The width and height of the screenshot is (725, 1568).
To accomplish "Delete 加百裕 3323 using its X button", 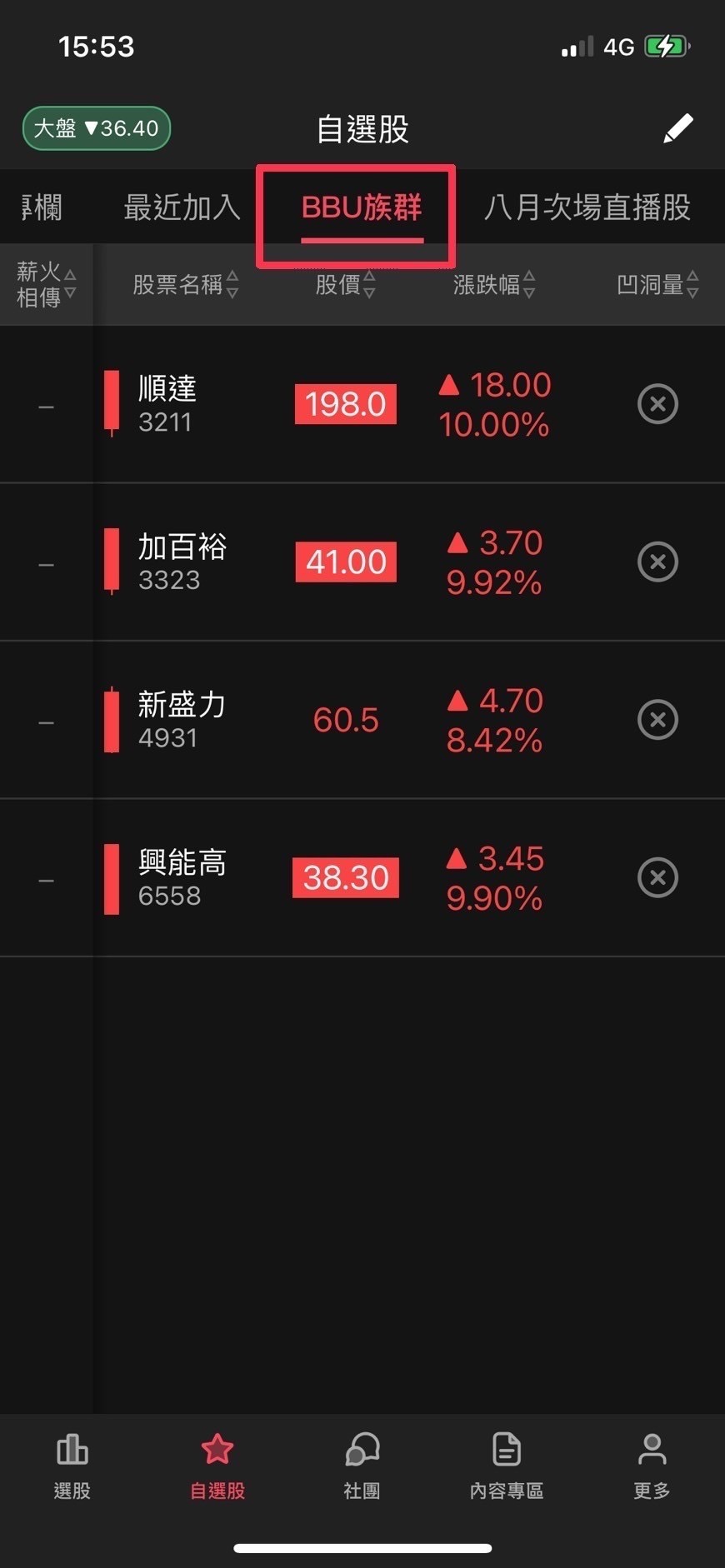I will click(x=657, y=562).
